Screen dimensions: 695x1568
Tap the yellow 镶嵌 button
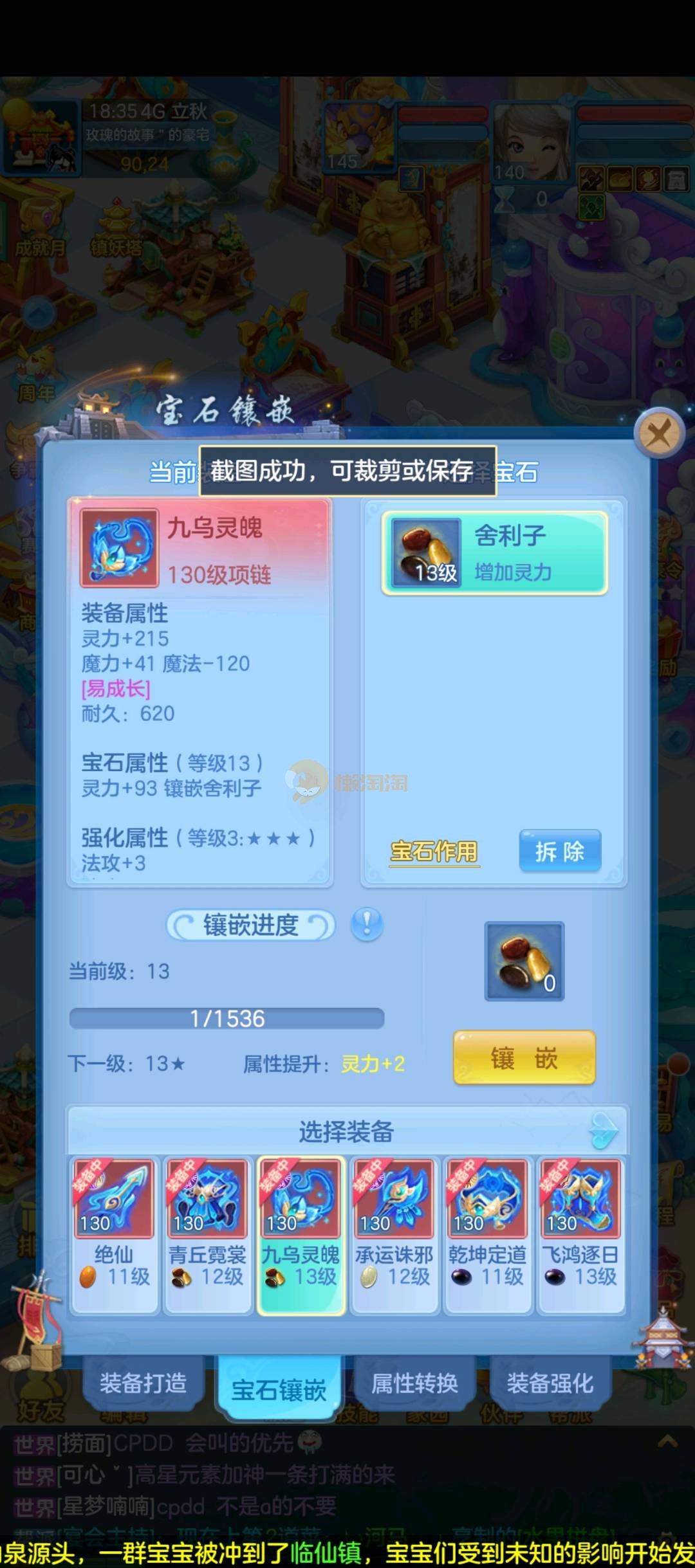click(524, 1058)
